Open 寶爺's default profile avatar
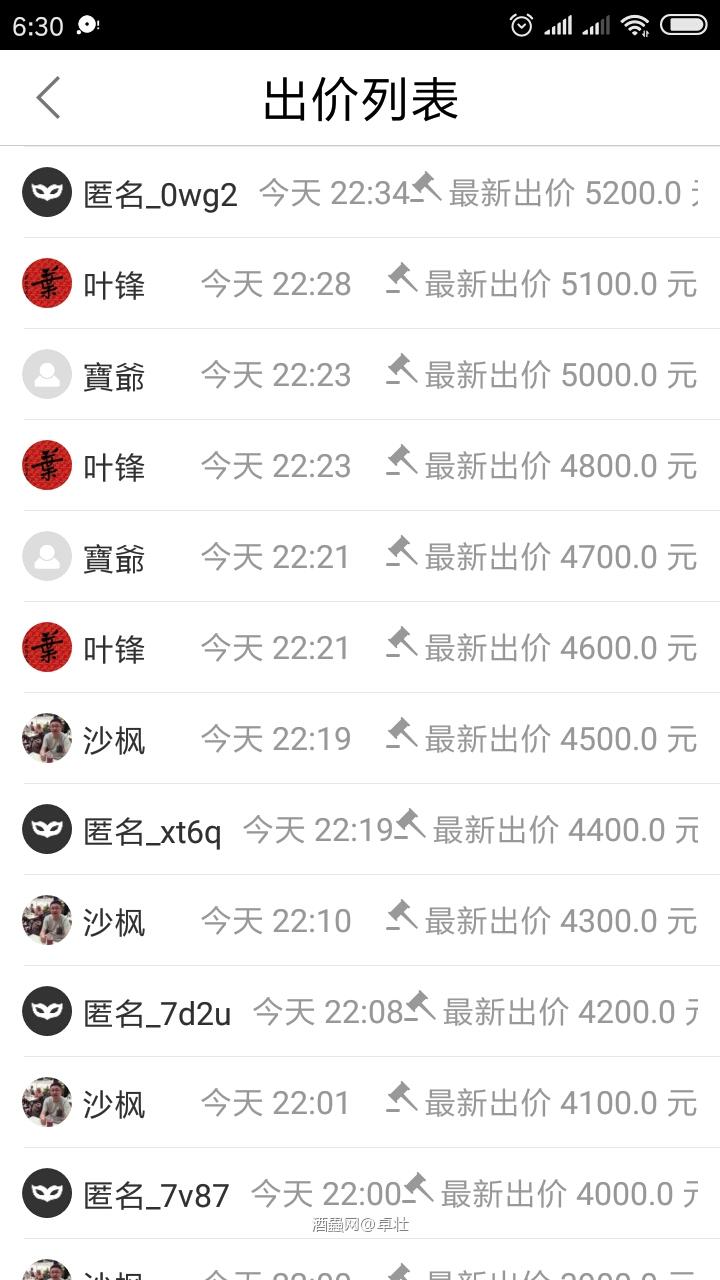This screenshot has width=720, height=1280. tap(46, 374)
